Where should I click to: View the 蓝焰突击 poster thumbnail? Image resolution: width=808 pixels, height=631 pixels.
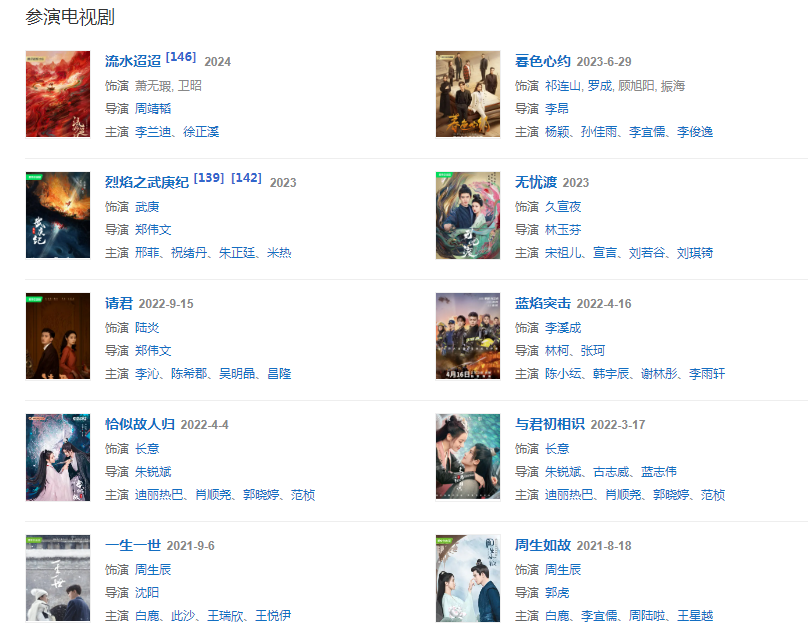(468, 336)
